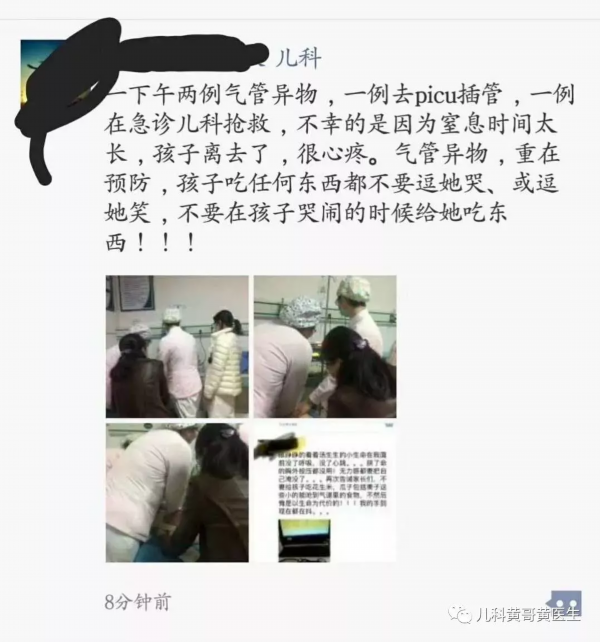
Task: Open the first photo of nurses standing
Action: [177, 346]
